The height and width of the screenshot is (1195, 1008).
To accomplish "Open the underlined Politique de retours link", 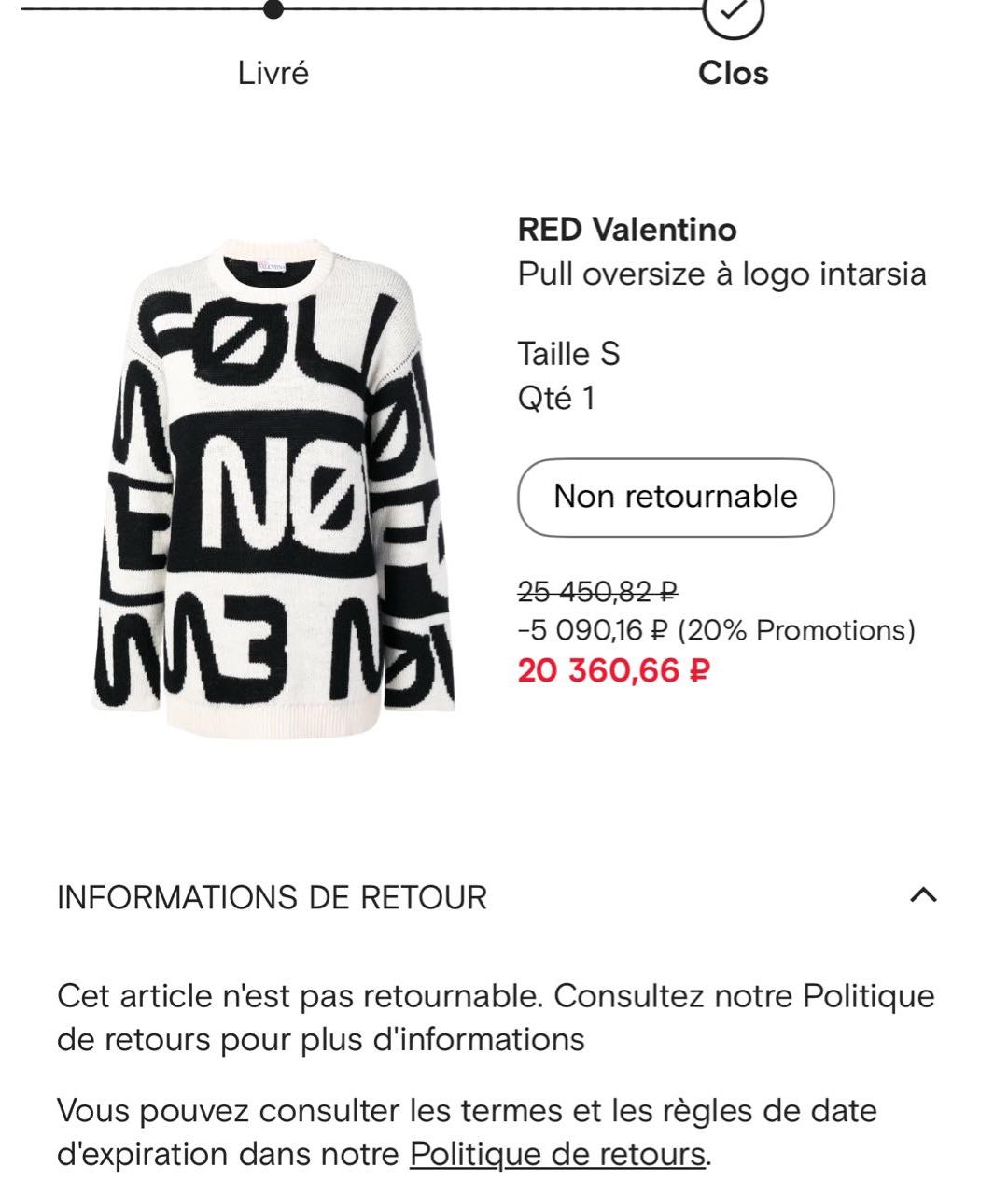I will pos(557,1155).
